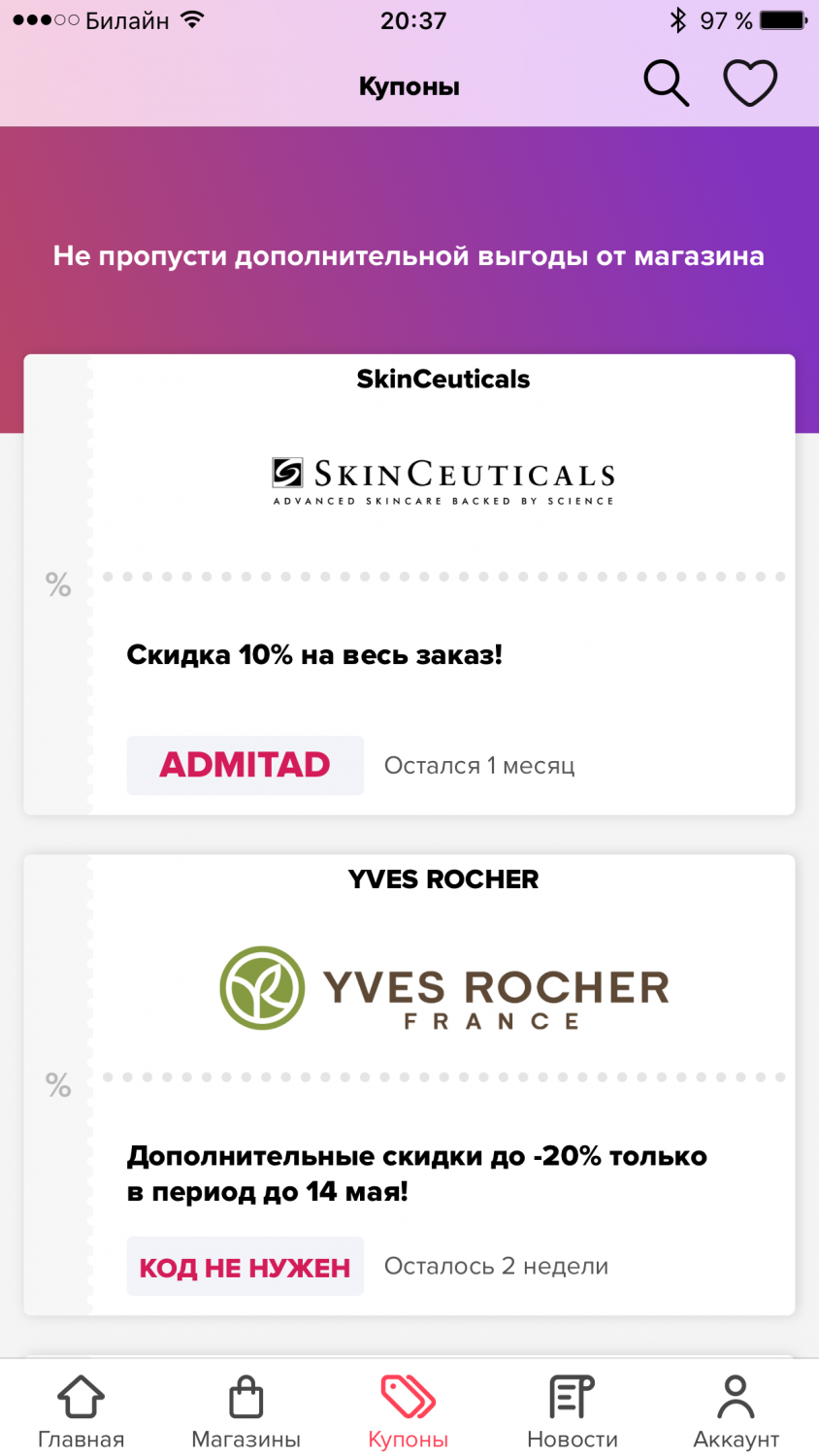Select the Купоны tab
Screen dimensions: 819x1456
coord(409,1411)
